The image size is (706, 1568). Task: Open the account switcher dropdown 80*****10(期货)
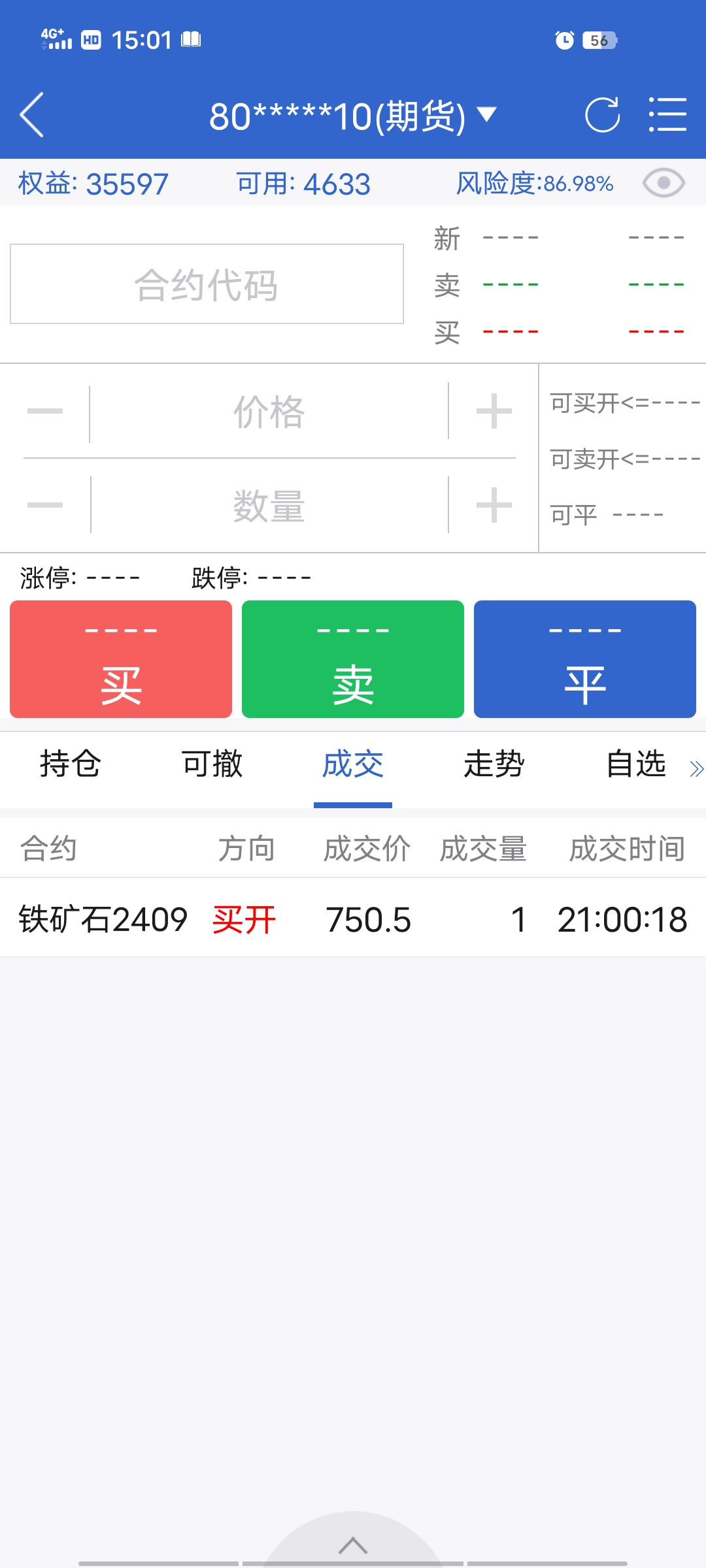(352, 116)
